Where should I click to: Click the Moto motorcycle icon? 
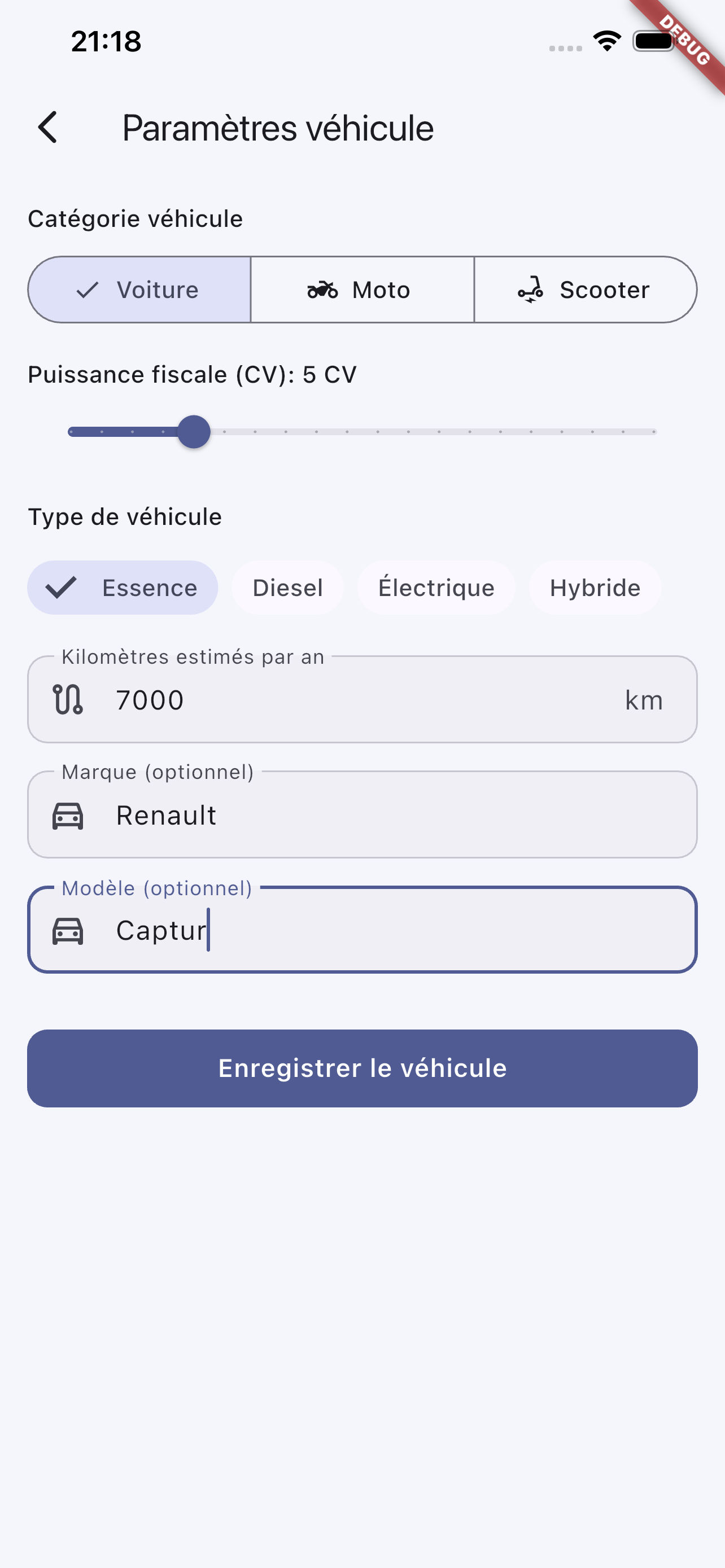point(321,290)
